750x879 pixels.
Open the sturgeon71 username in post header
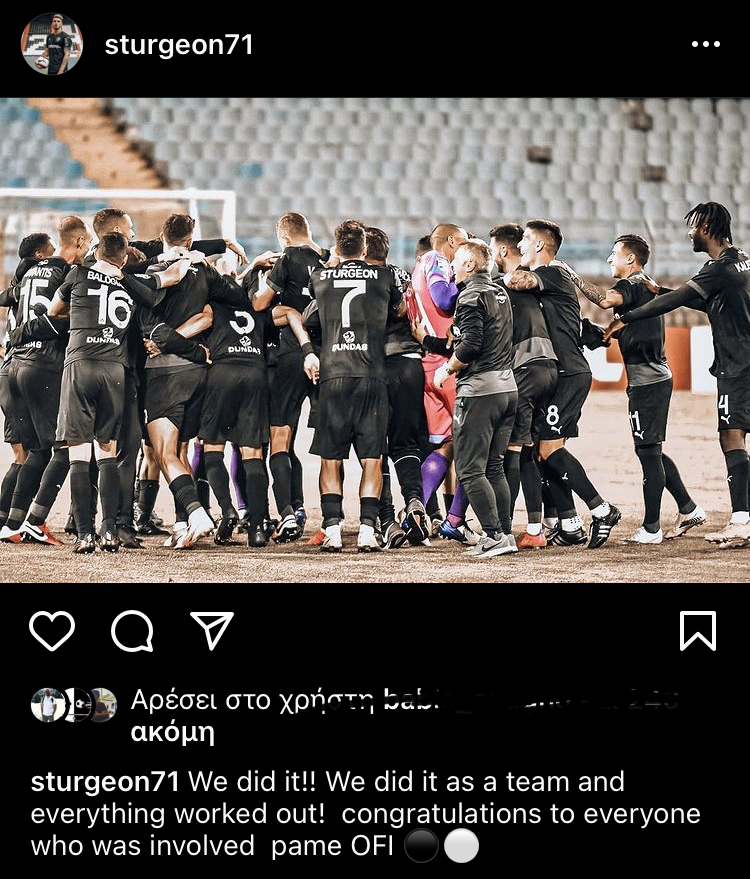[x=179, y=45]
